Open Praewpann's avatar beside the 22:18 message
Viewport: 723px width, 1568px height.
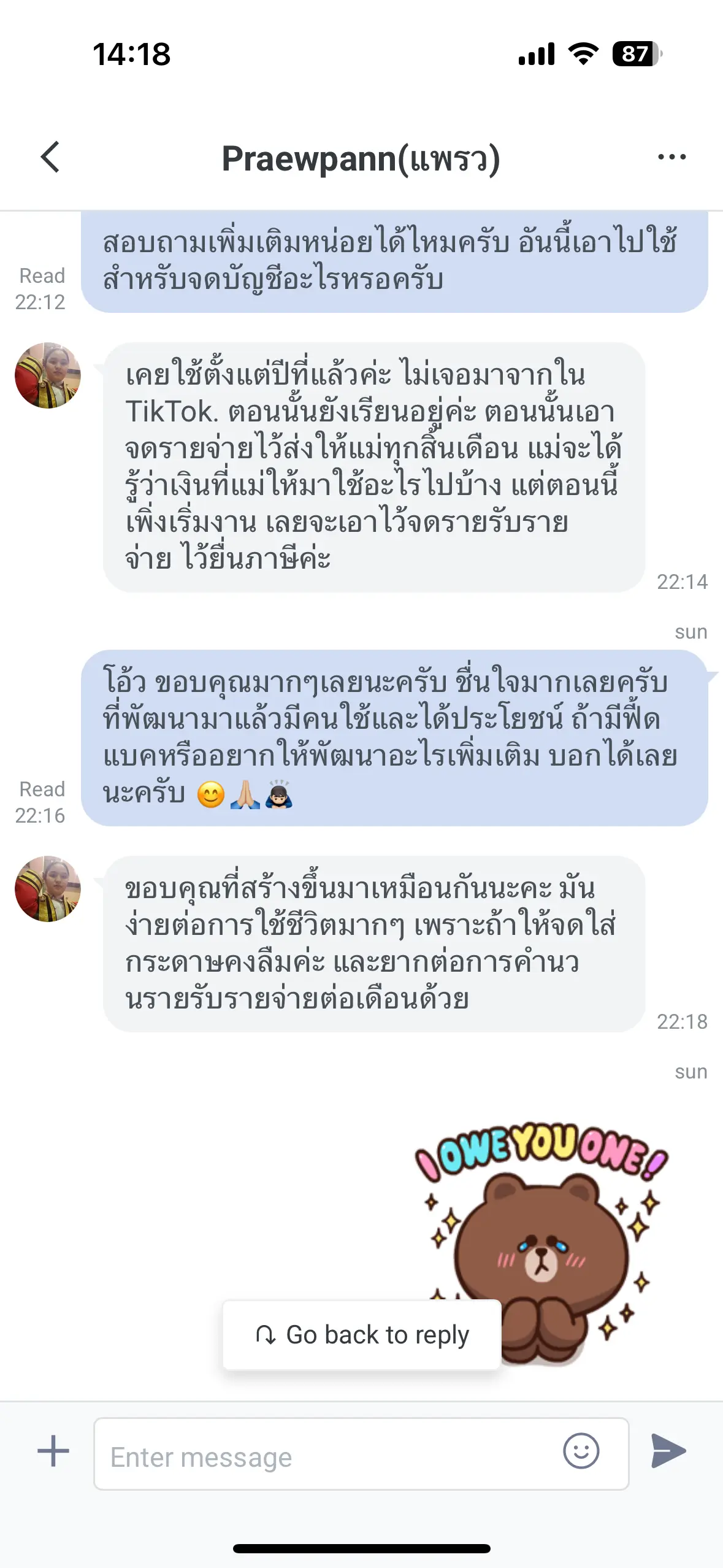coord(48,889)
